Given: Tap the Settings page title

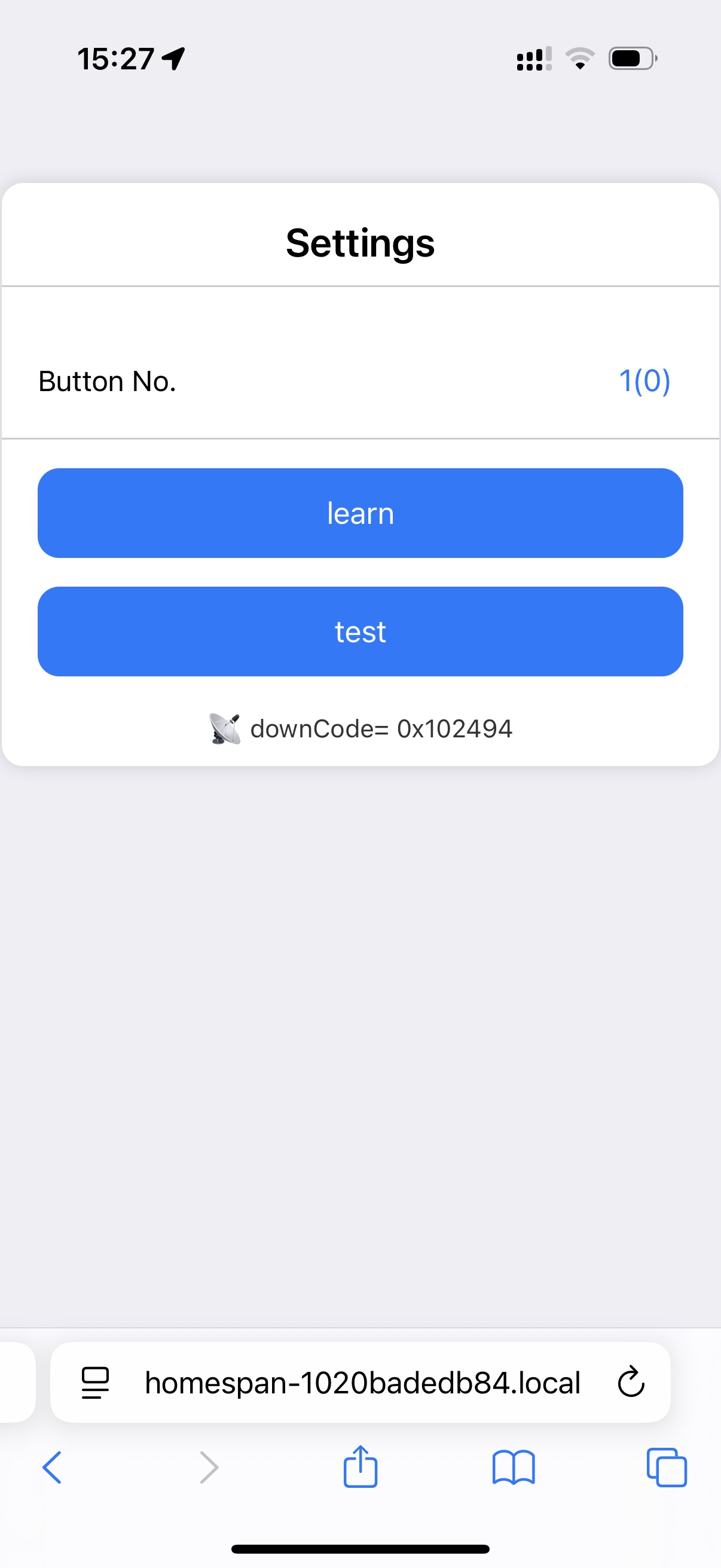Looking at the screenshot, I should point(360,243).
